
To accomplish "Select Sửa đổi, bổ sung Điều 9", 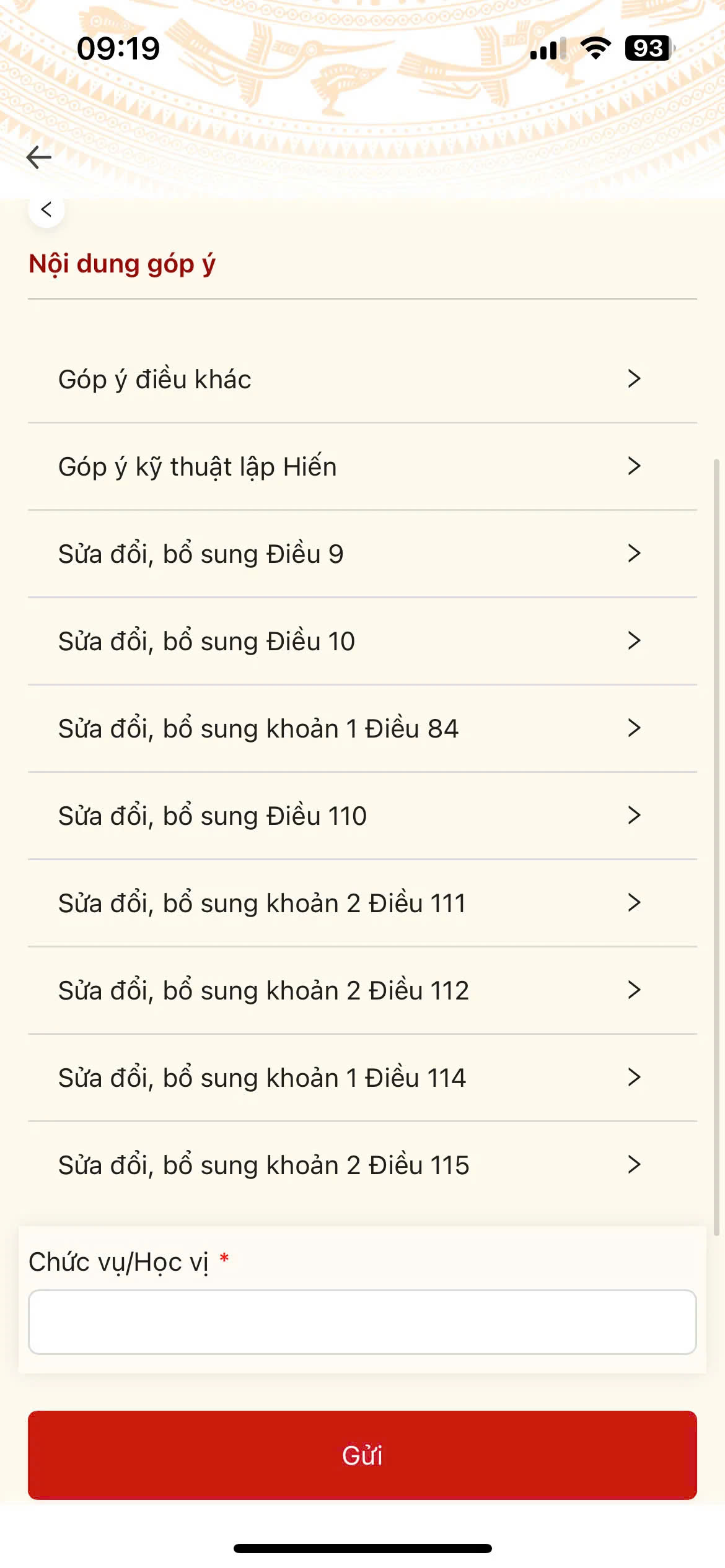I will click(362, 554).
